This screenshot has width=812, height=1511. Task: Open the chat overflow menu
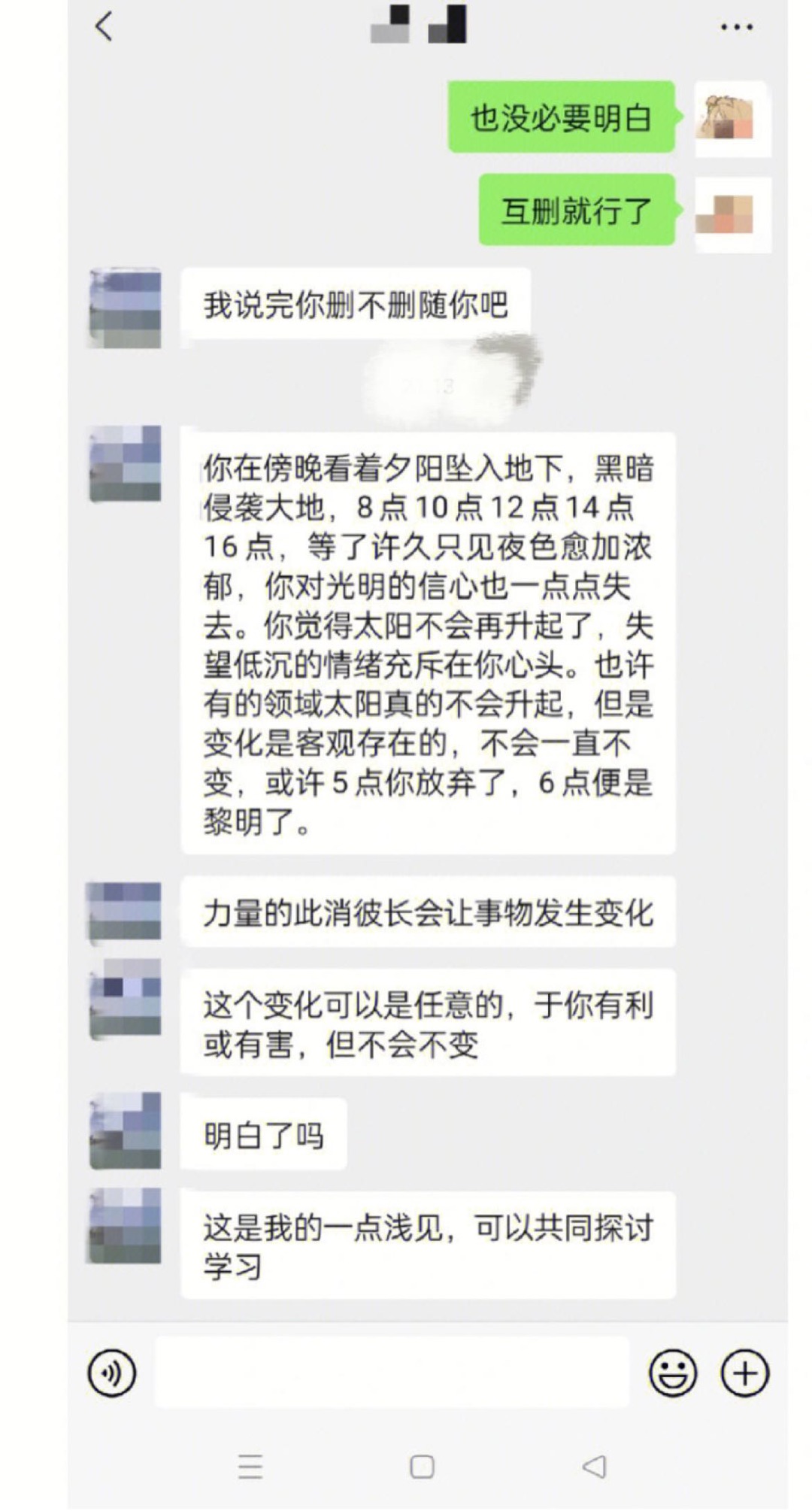tap(736, 27)
